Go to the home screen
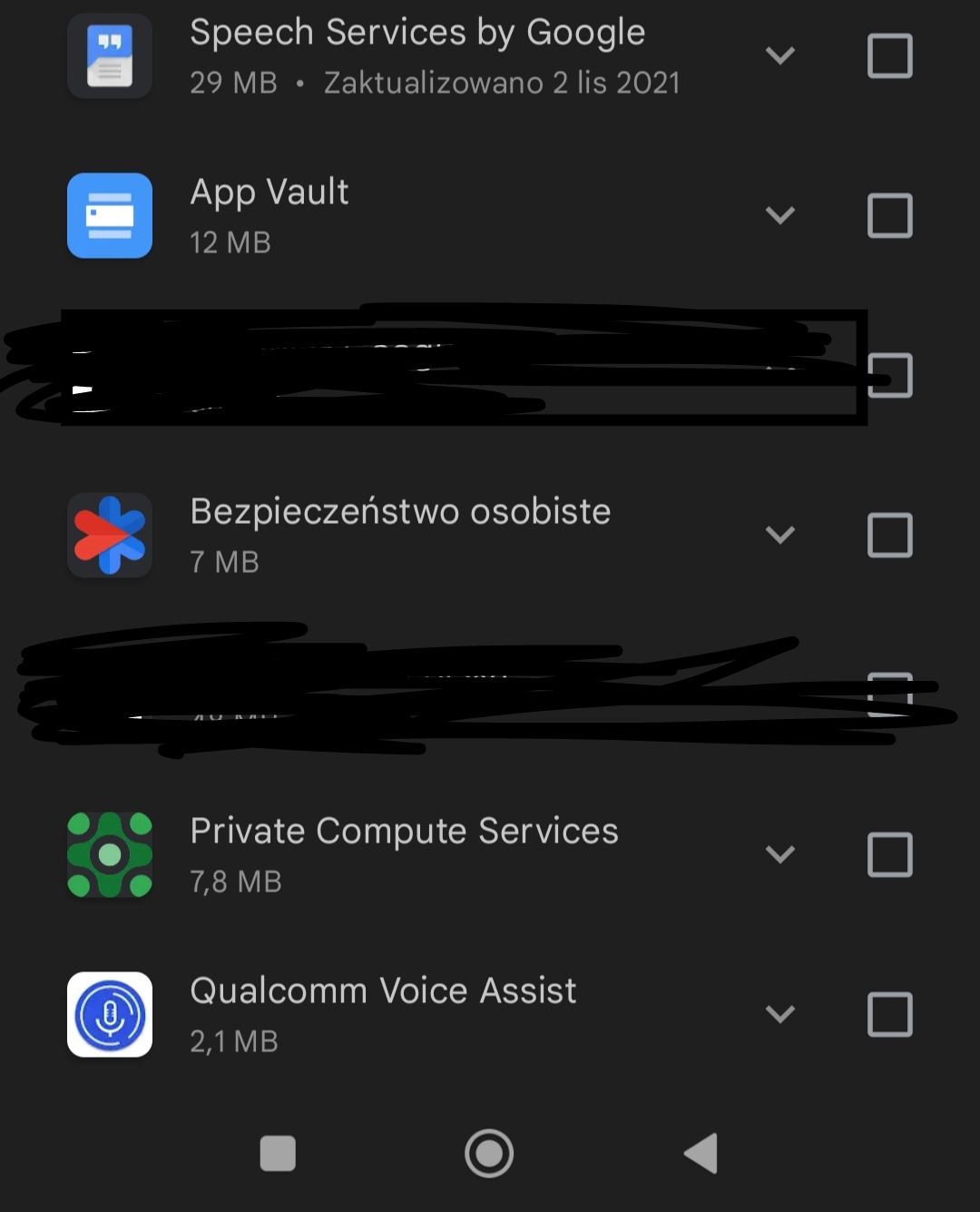Image resolution: width=980 pixels, height=1212 pixels. 489,1154
